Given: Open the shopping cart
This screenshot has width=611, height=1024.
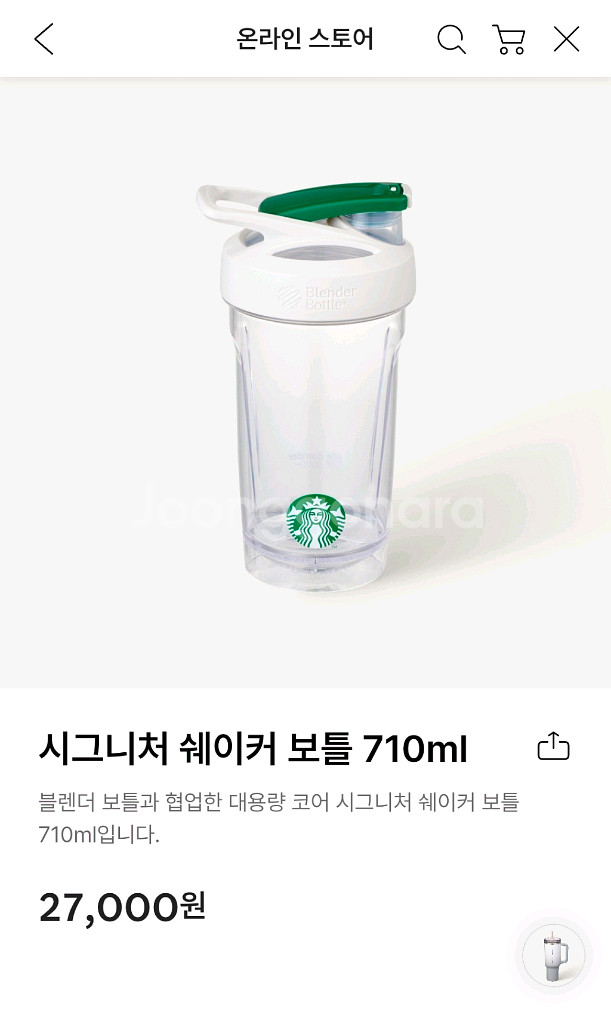Looking at the screenshot, I should (509, 40).
